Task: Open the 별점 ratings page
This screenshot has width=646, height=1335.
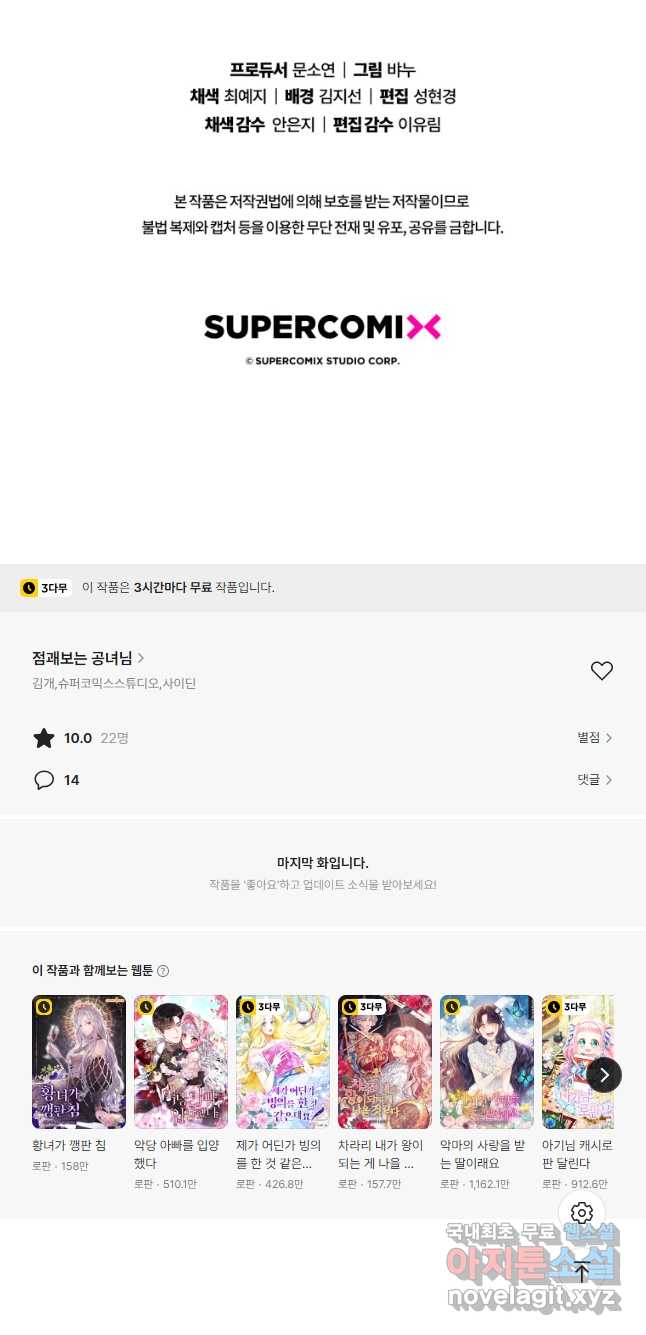Action: pyautogui.click(x=594, y=738)
